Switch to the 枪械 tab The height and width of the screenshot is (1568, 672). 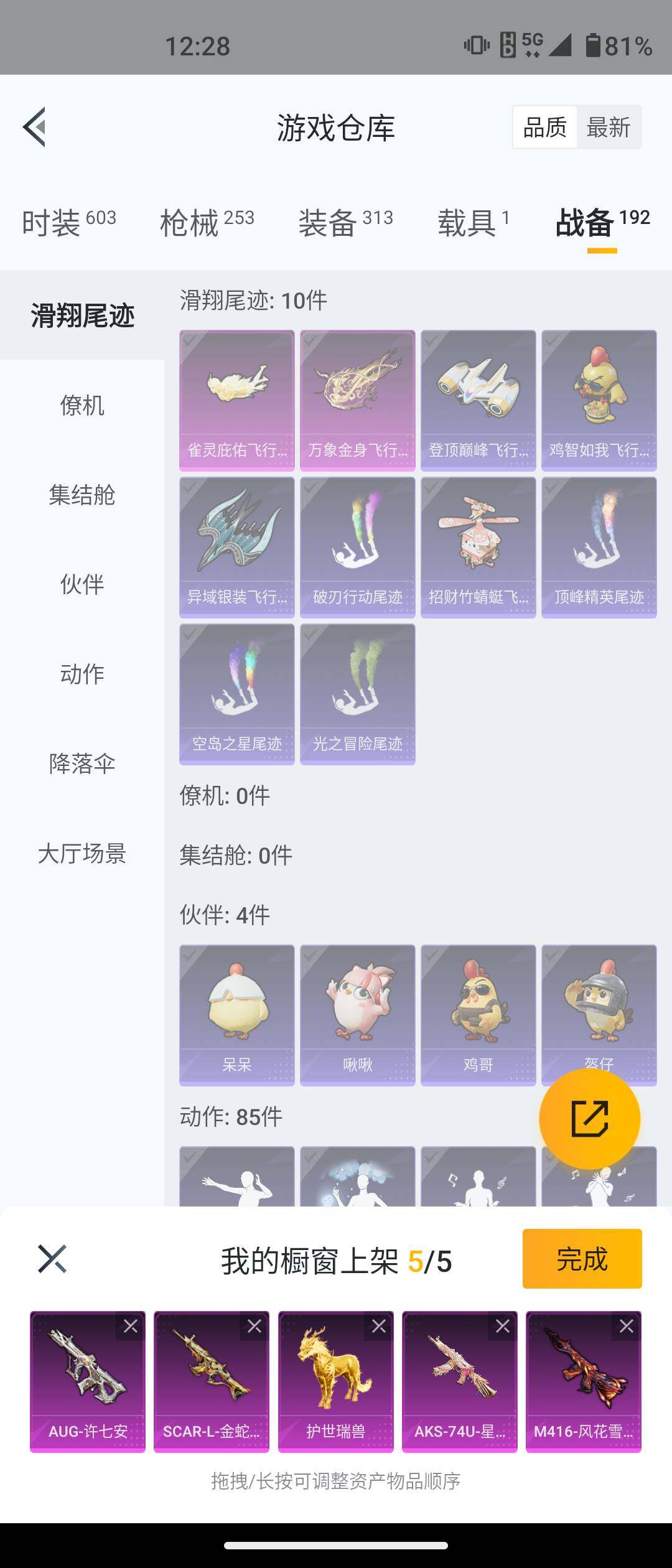(207, 223)
